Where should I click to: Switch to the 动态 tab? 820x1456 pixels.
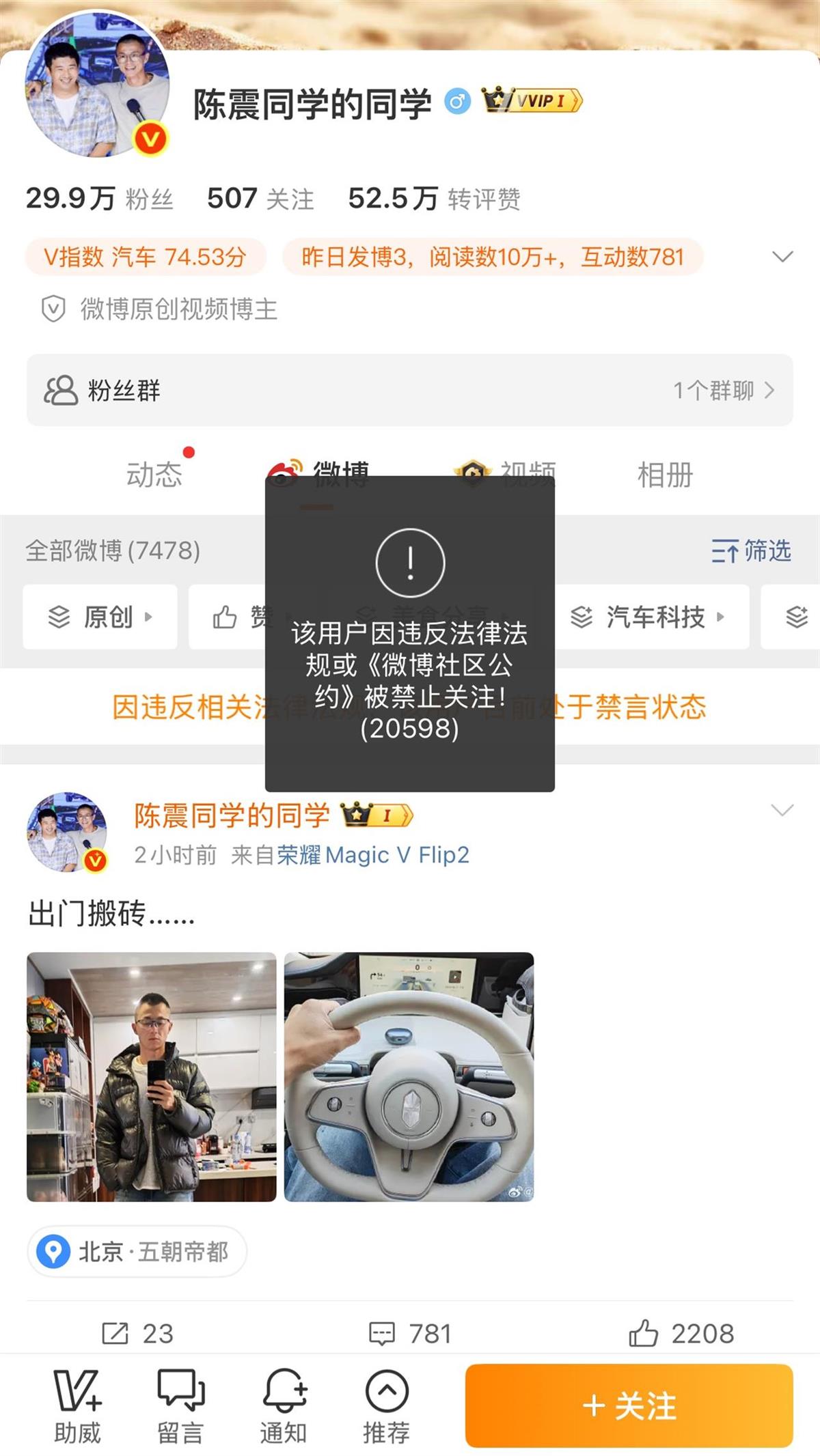(154, 475)
